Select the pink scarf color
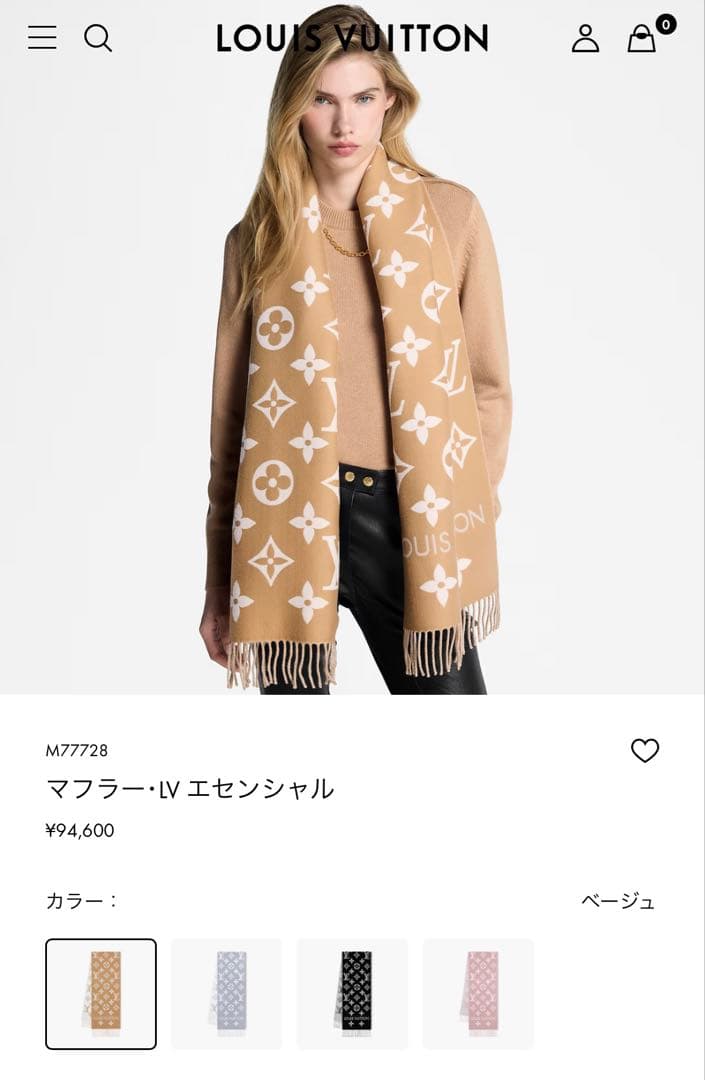The height and width of the screenshot is (1080, 705). 478,993
